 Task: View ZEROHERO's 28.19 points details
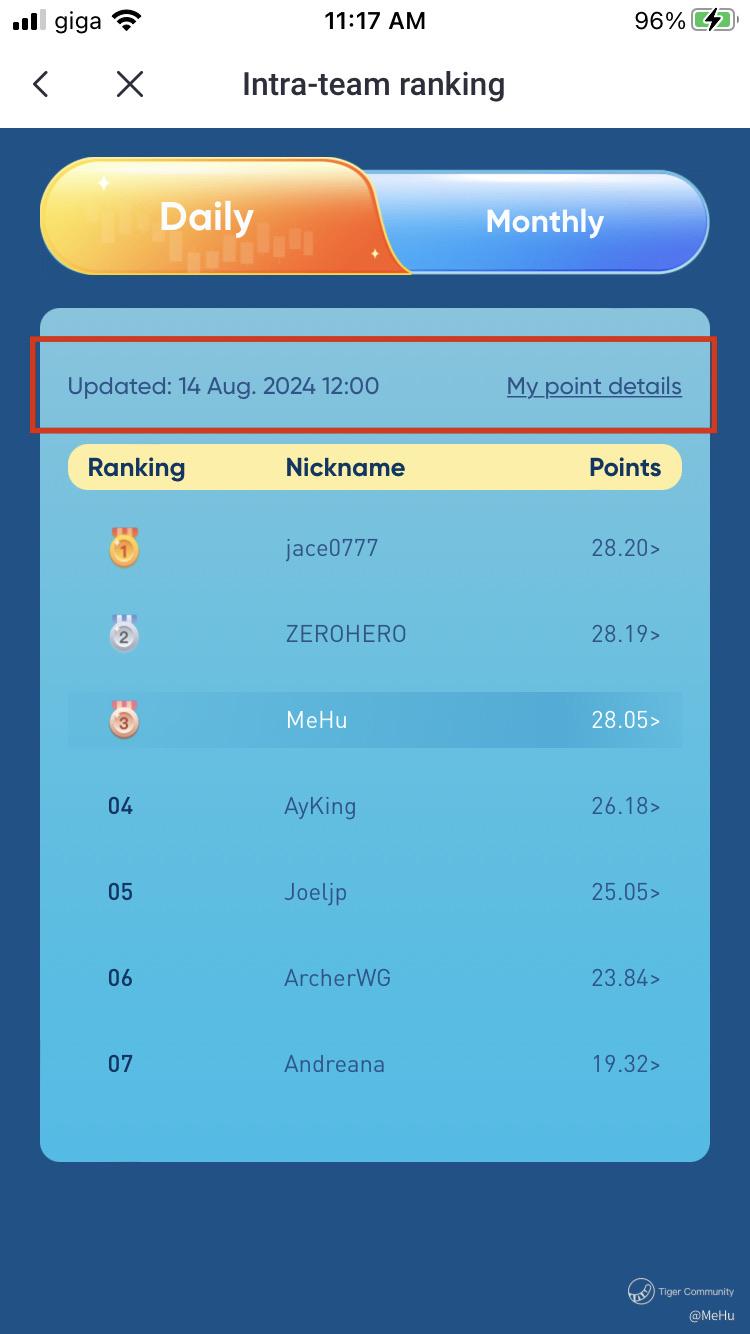point(625,634)
